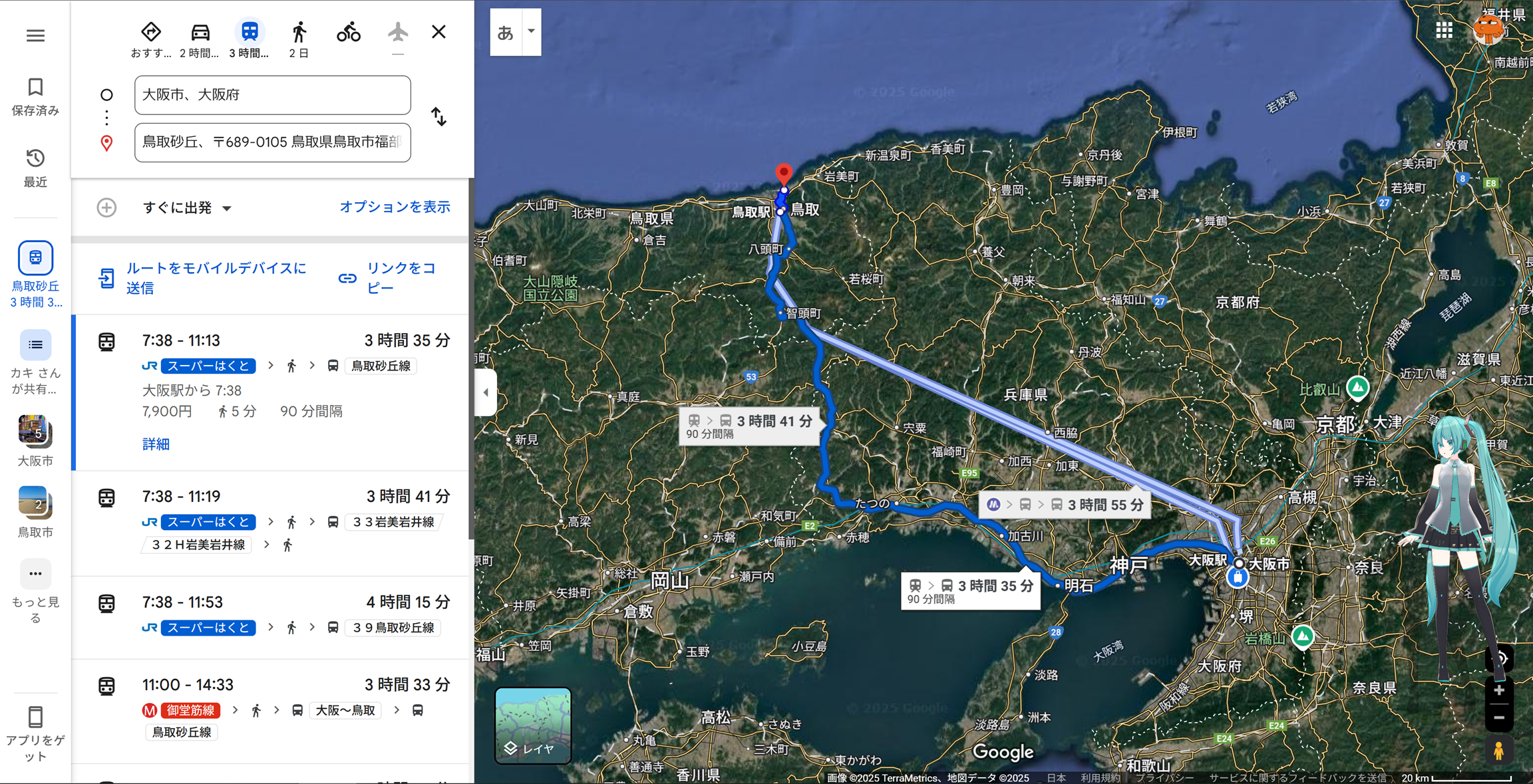
Task: Send route to mobile device
Action: point(205,278)
